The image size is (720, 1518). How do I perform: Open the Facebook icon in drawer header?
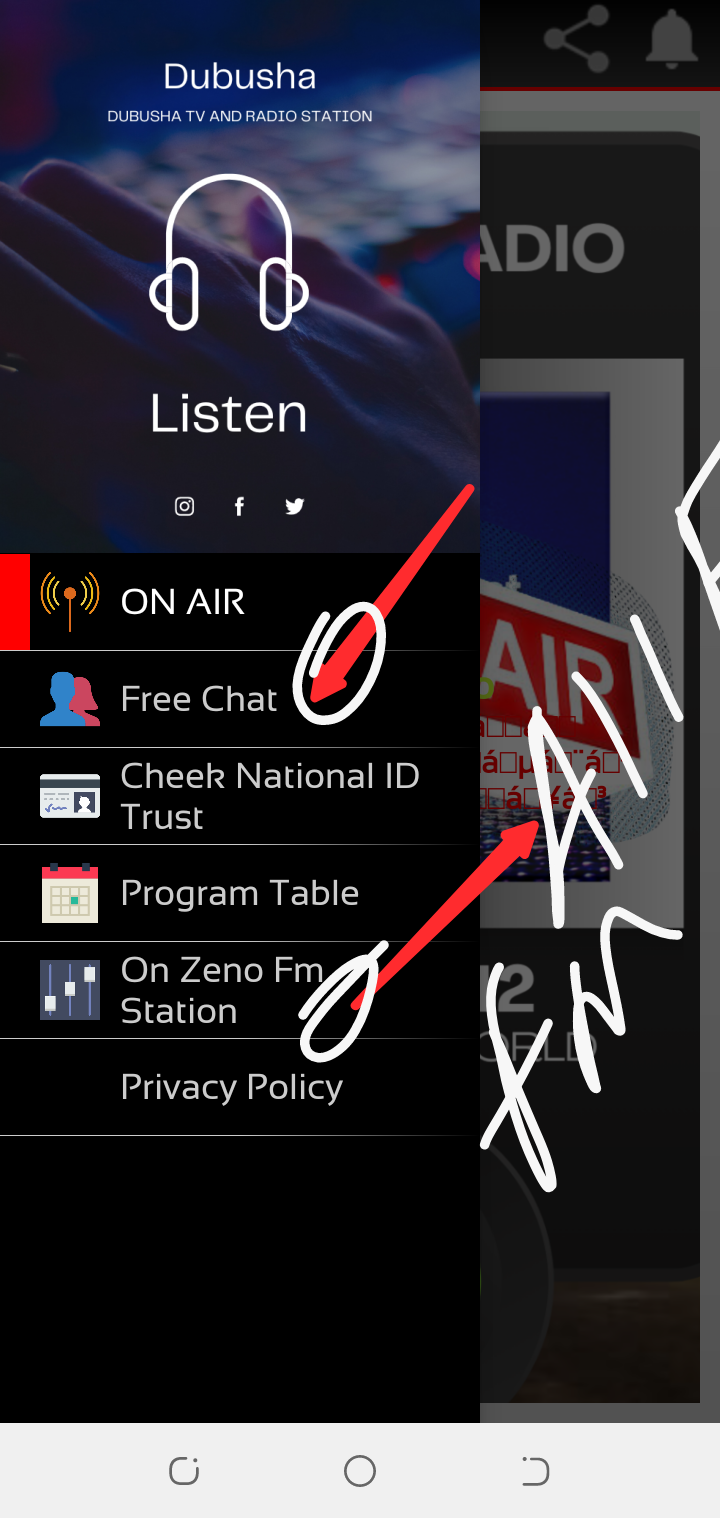tap(239, 506)
